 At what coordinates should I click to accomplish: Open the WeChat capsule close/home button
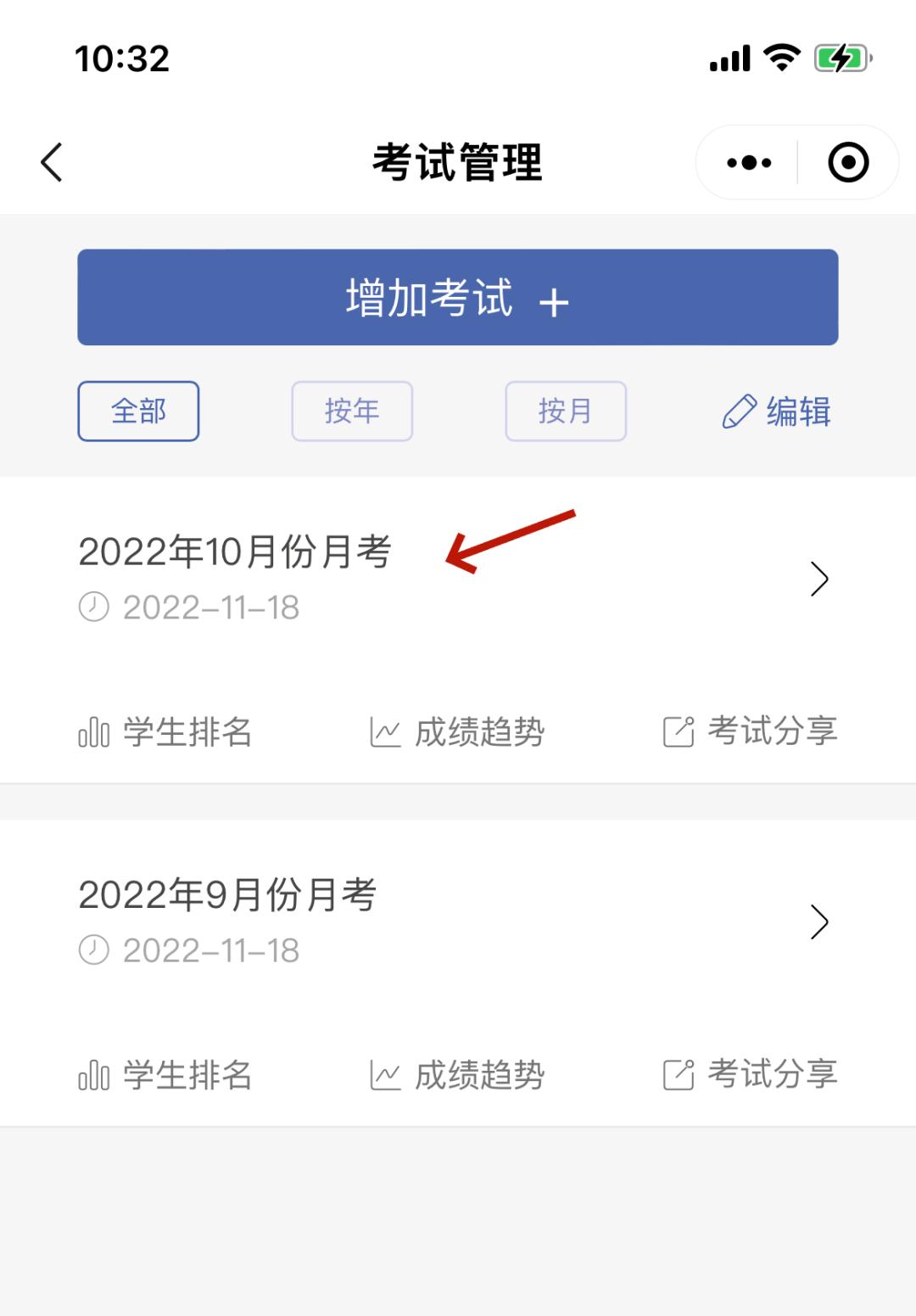pyautogui.click(x=847, y=161)
